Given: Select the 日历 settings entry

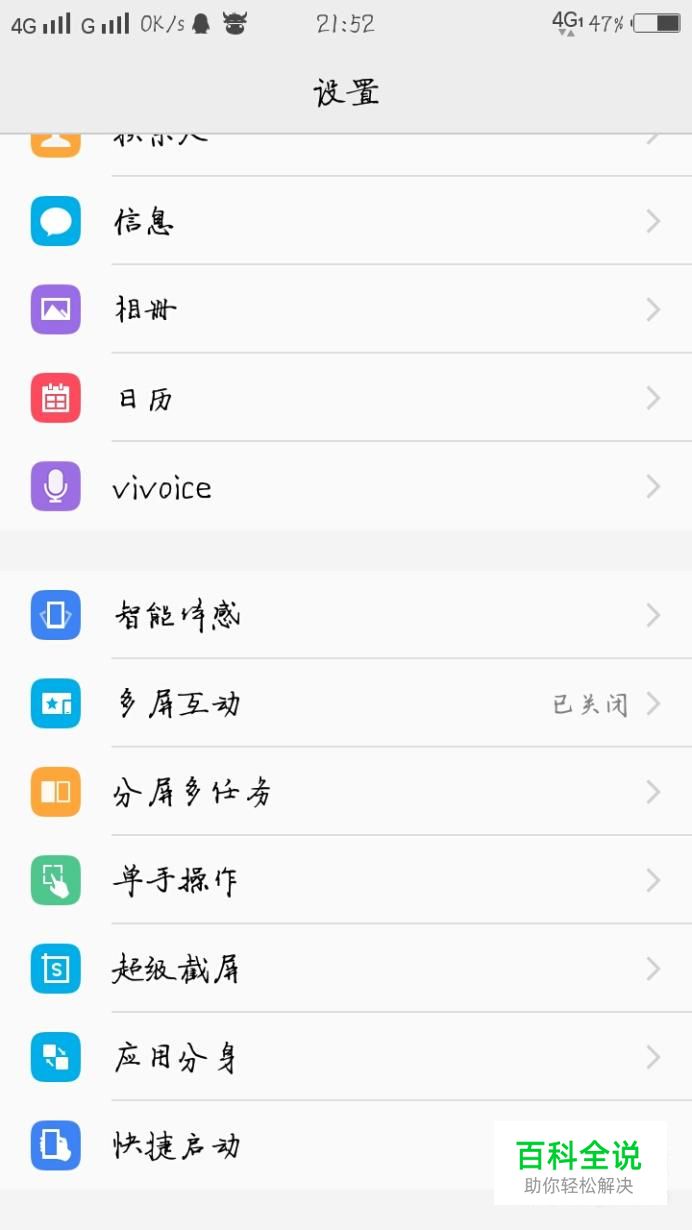Looking at the screenshot, I should (x=346, y=399).
